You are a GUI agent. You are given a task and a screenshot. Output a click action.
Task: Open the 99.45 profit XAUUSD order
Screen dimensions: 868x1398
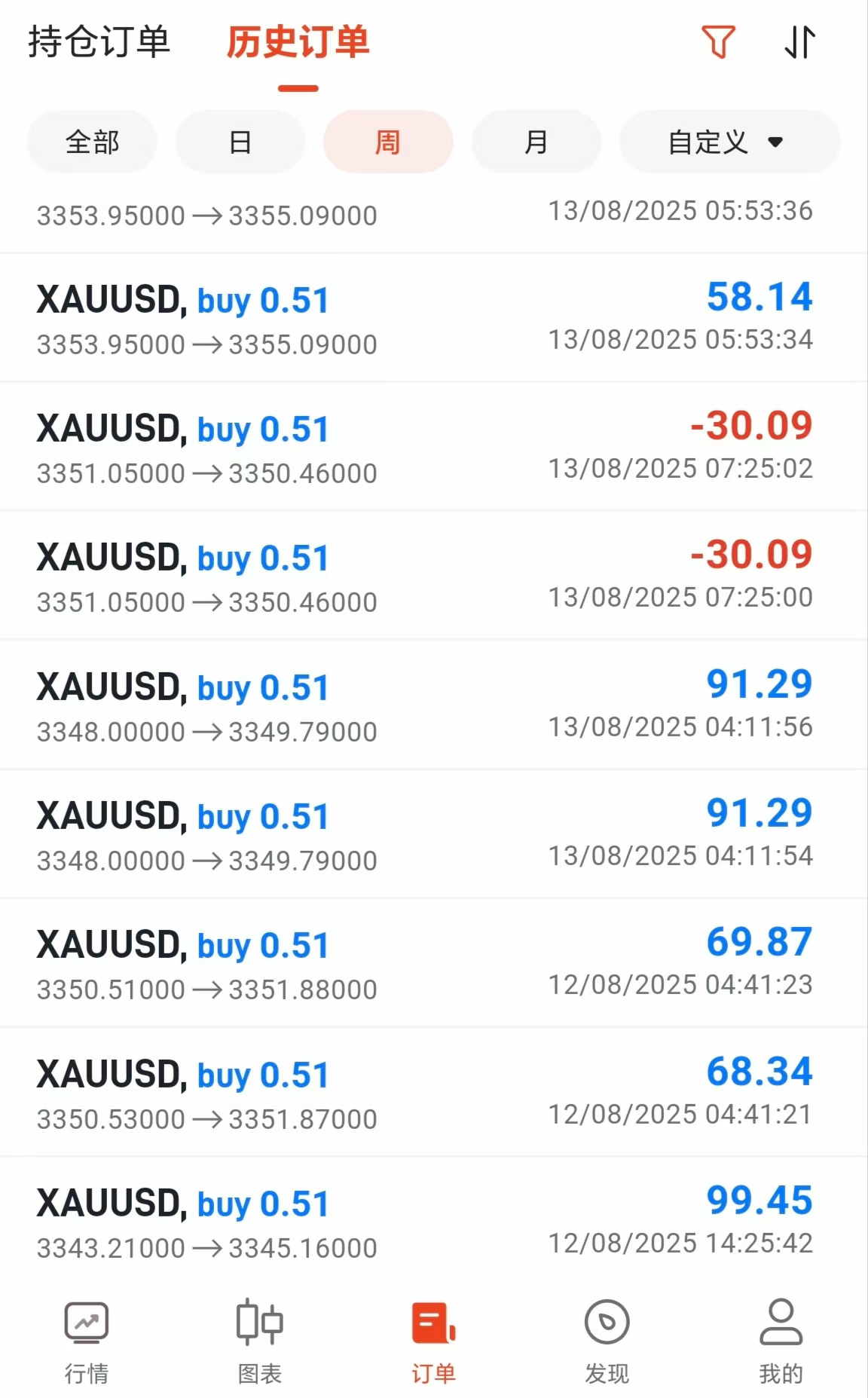(433, 1221)
